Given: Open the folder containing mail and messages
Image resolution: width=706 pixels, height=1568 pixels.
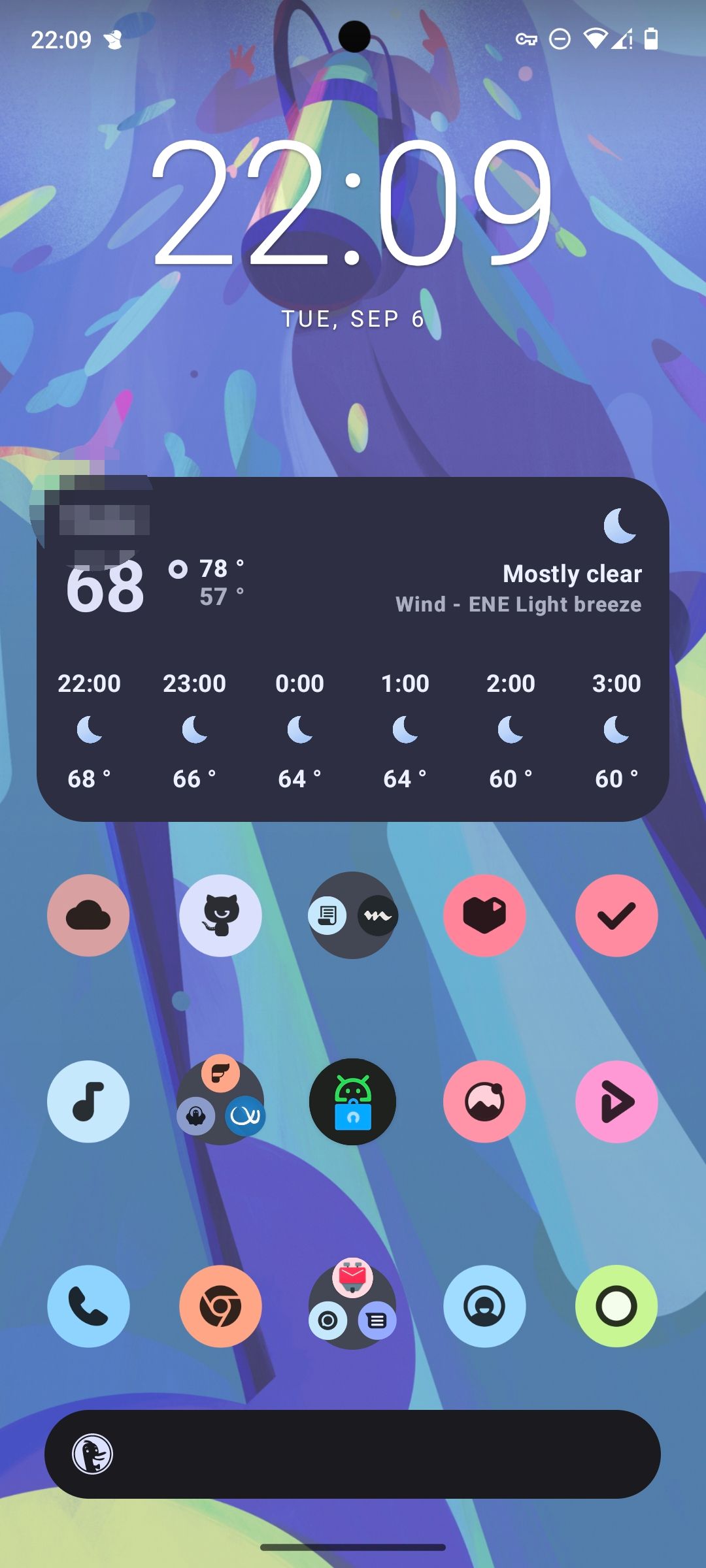Looking at the screenshot, I should pyautogui.click(x=352, y=1306).
